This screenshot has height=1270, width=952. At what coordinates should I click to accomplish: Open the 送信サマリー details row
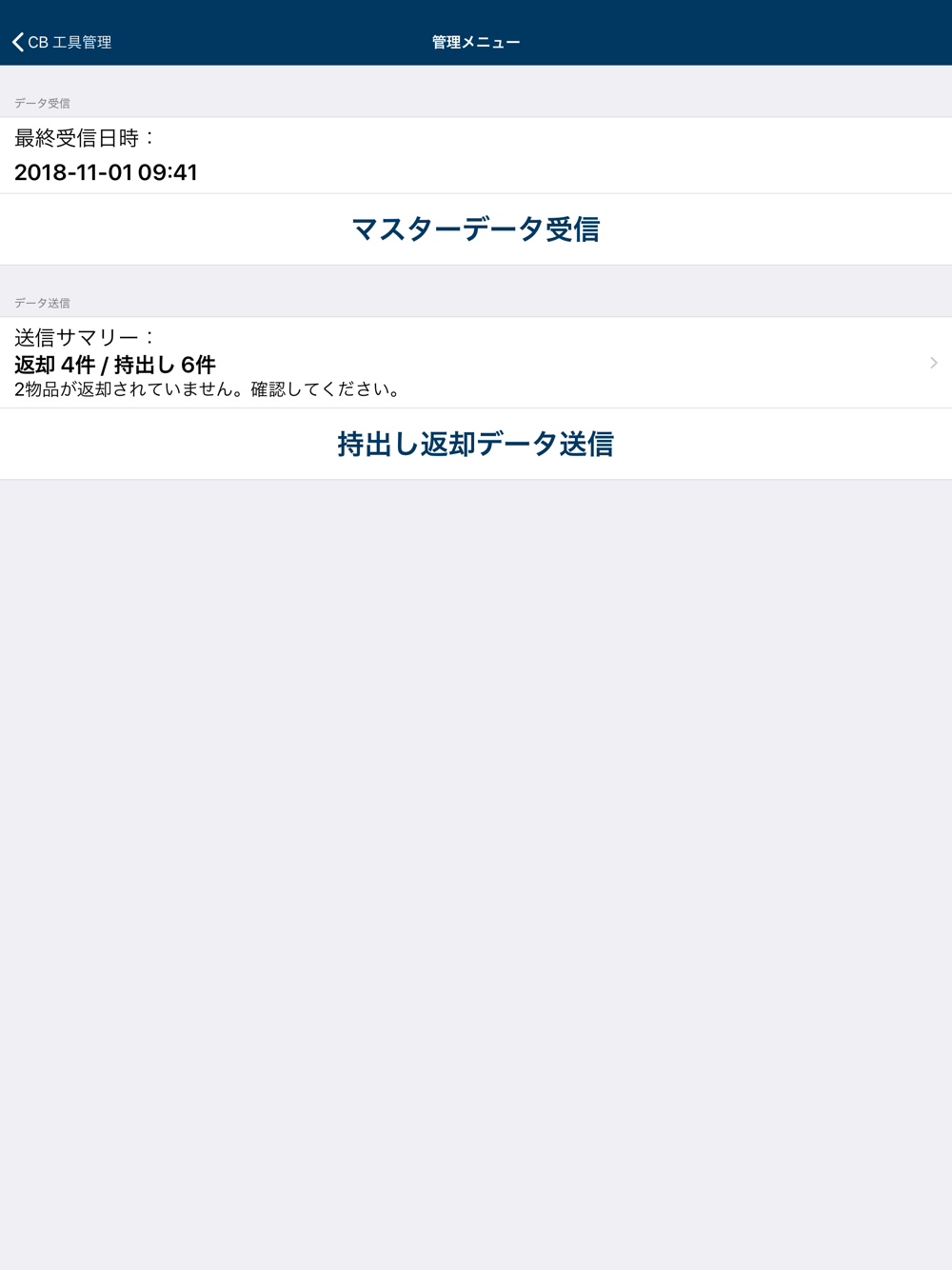pyautogui.click(x=475, y=363)
